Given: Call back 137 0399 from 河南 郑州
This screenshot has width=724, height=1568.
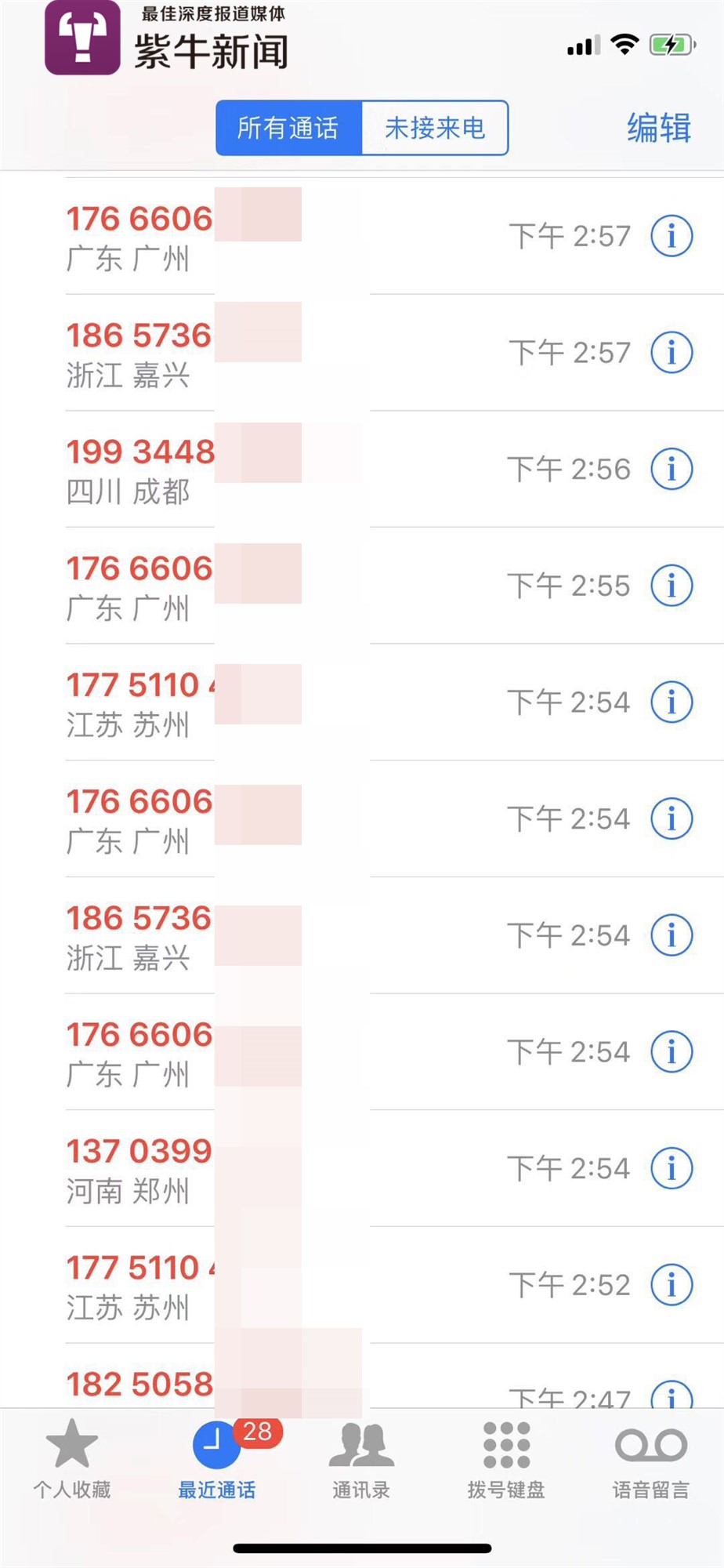Looking at the screenshot, I should pyautogui.click(x=139, y=1168).
